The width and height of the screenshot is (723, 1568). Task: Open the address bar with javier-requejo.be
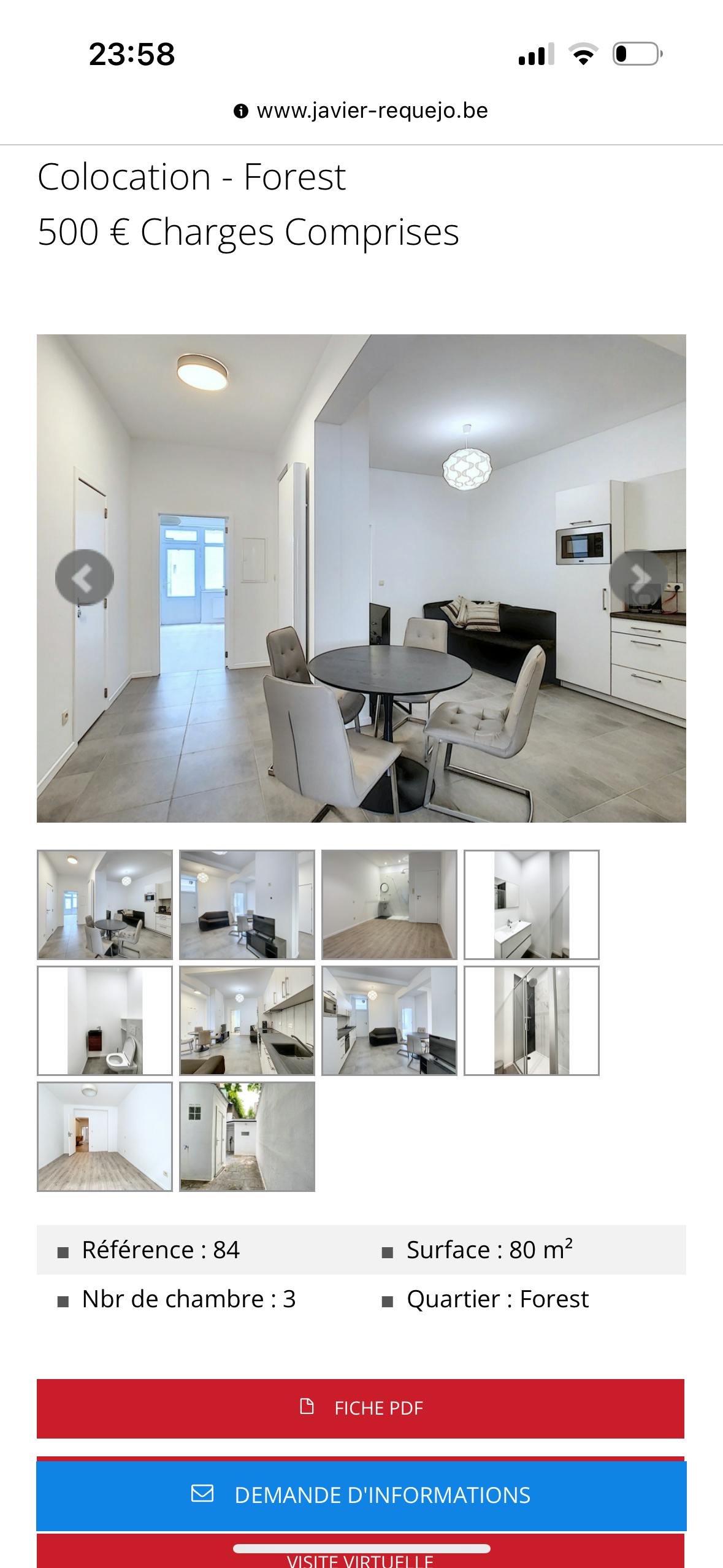361,111
